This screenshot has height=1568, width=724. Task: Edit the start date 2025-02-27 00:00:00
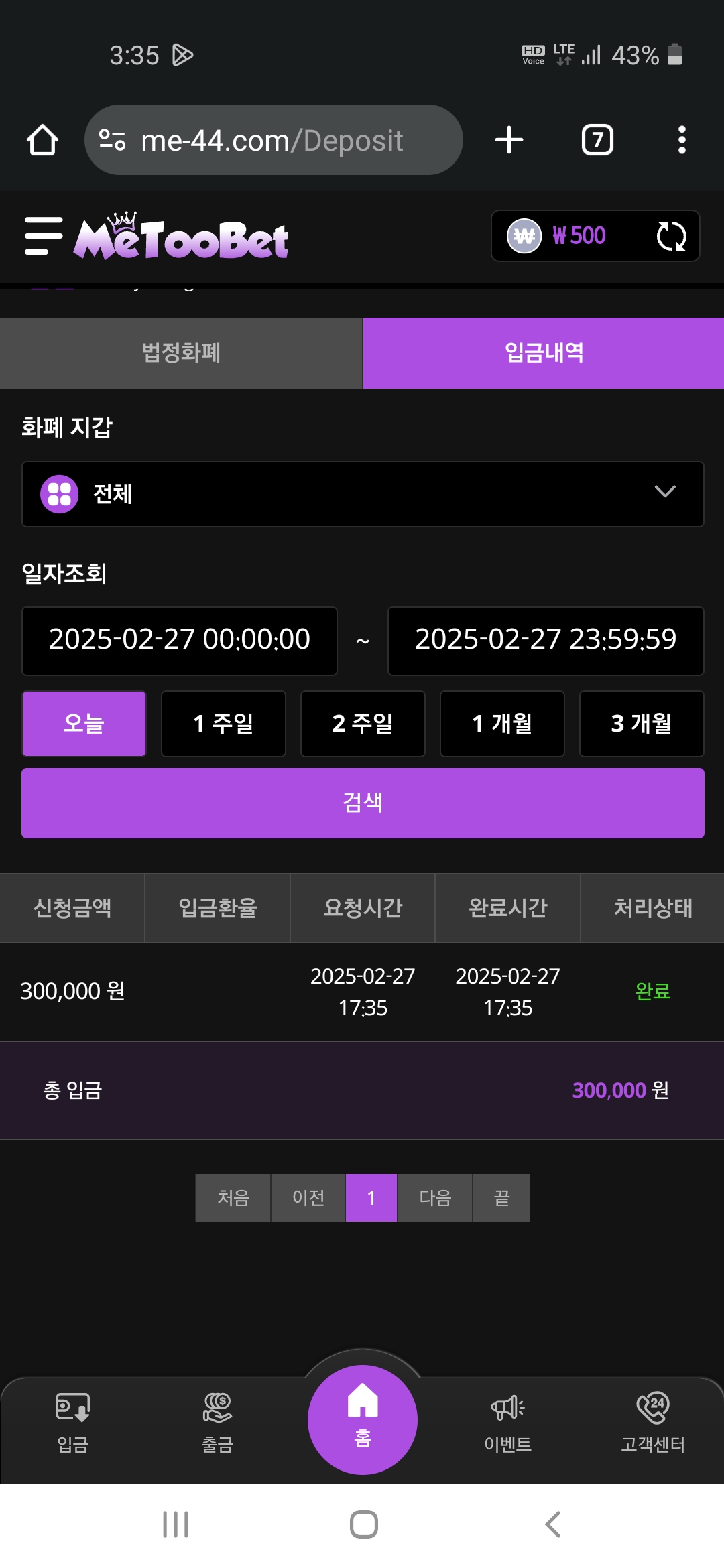[x=180, y=641]
